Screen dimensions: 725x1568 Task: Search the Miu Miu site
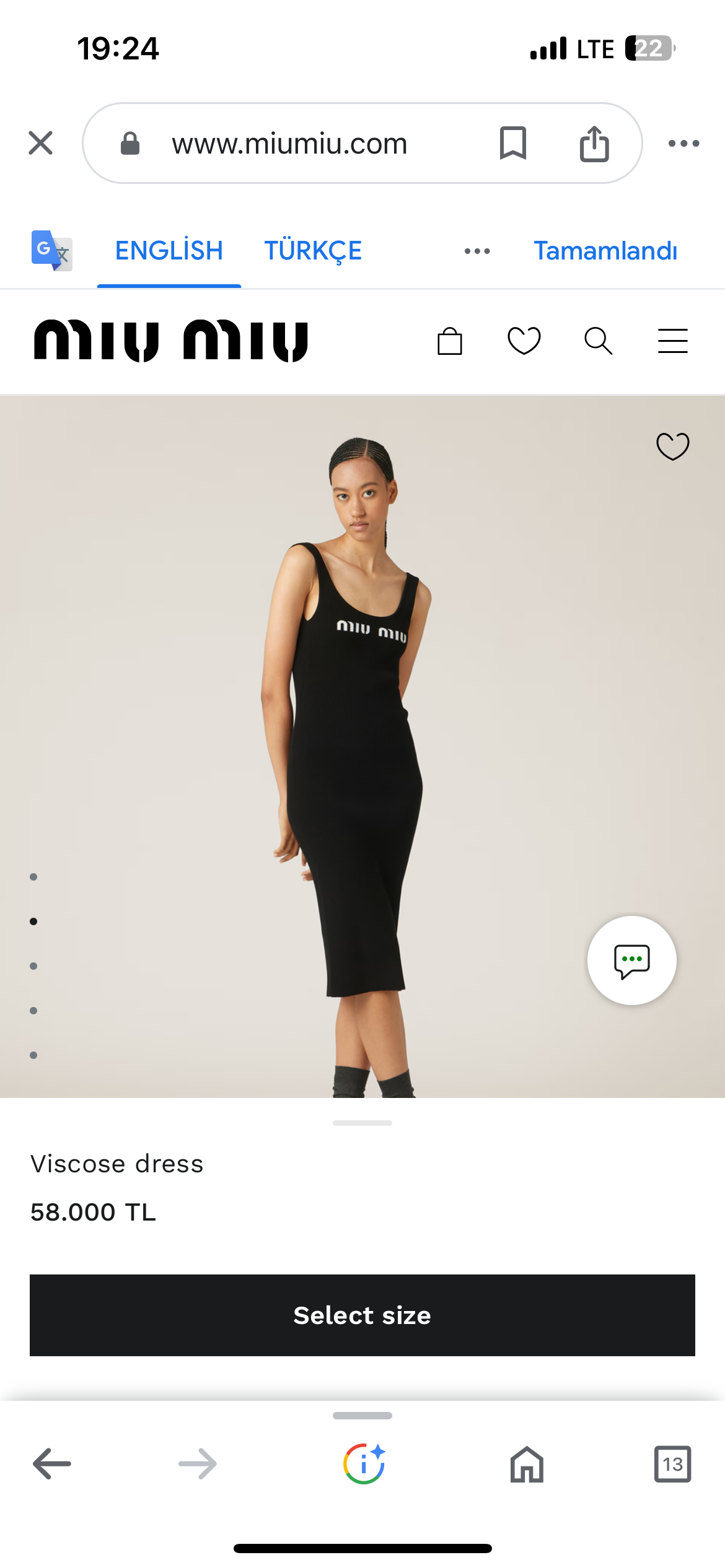tap(598, 341)
